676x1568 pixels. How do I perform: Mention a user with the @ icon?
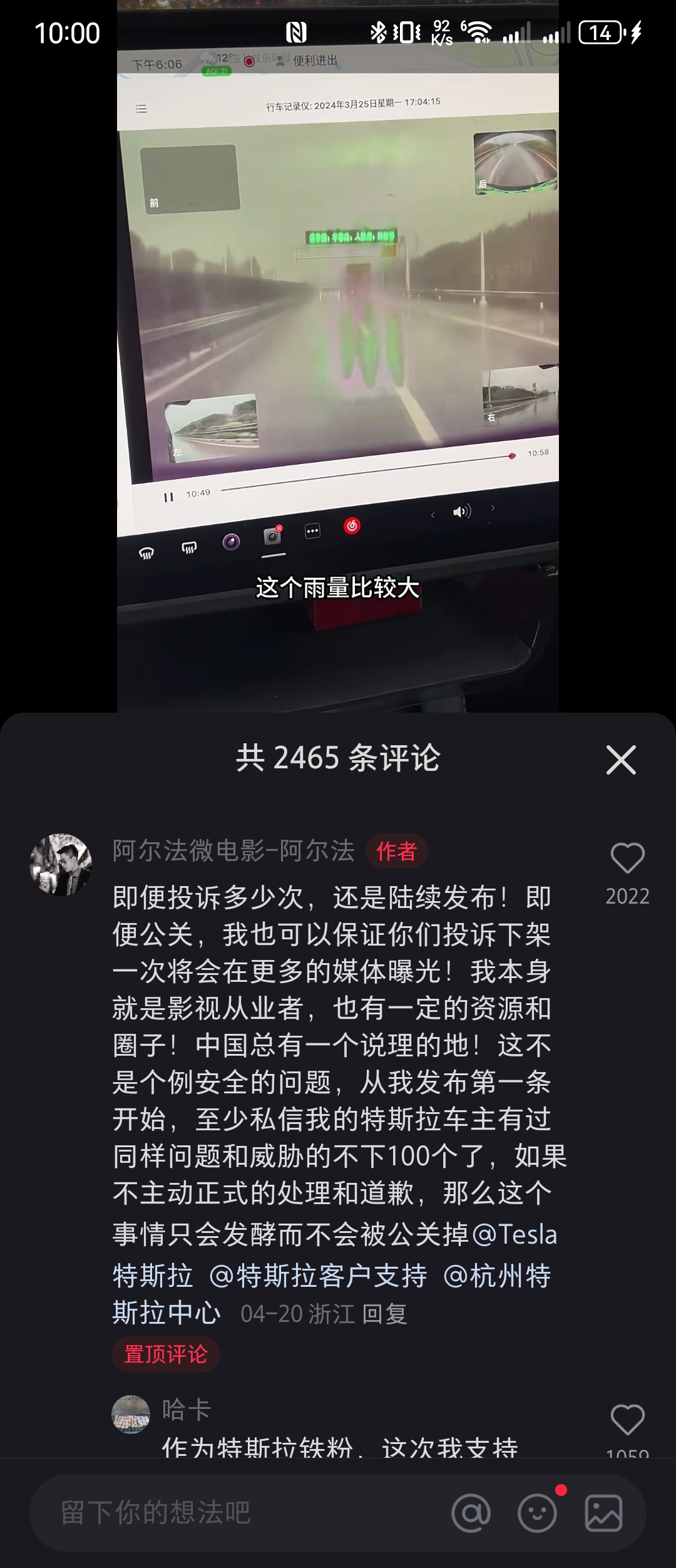click(471, 1514)
